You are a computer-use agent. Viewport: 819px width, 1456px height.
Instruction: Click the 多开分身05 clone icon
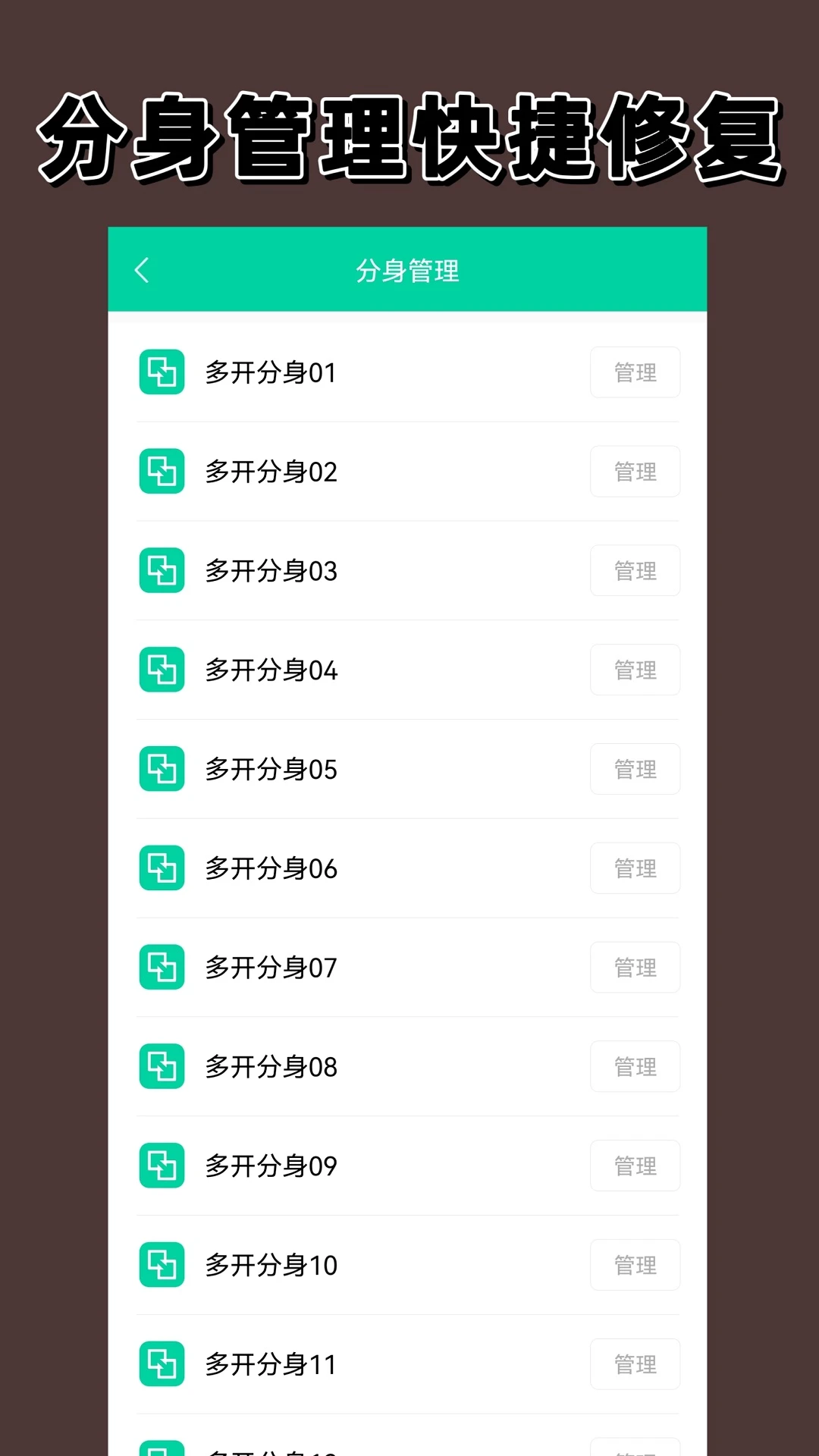pos(162,770)
